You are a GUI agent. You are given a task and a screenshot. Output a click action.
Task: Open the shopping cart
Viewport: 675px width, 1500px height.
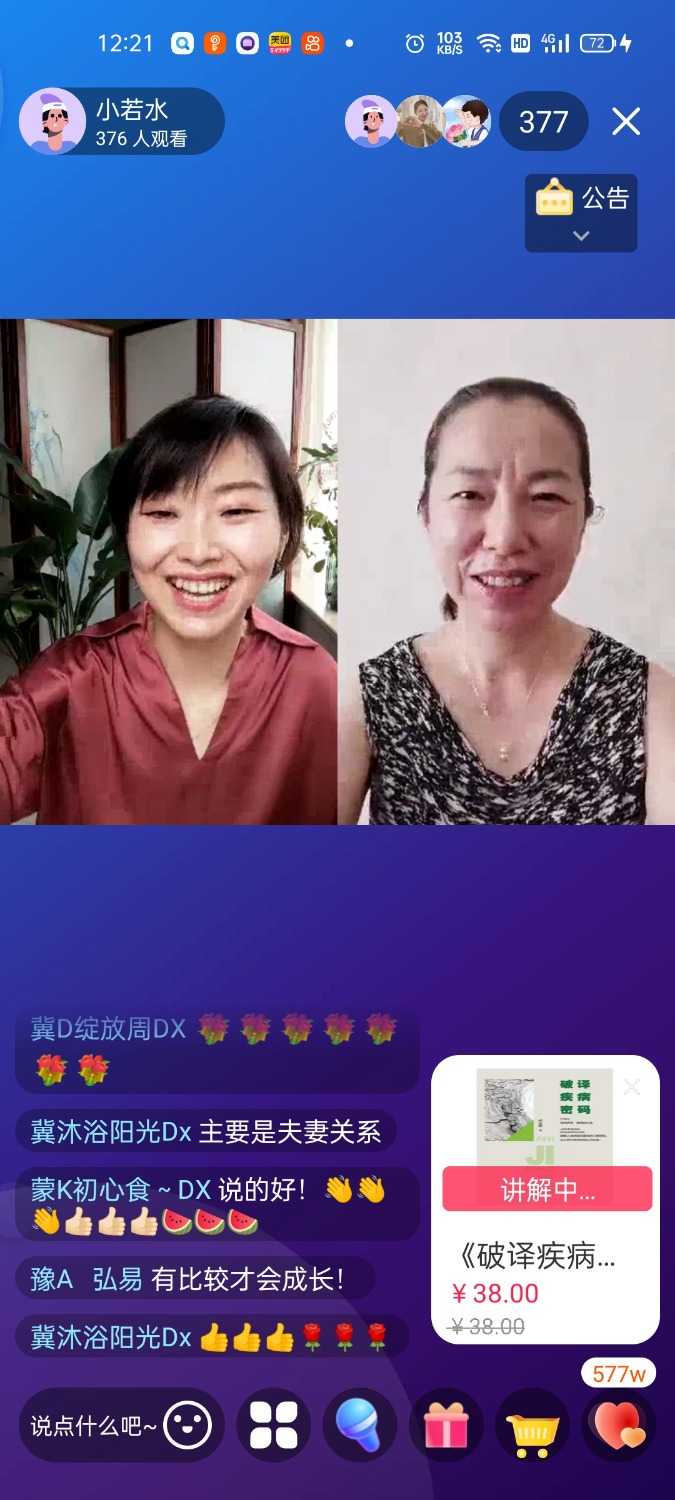pyautogui.click(x=532, y=1425)
